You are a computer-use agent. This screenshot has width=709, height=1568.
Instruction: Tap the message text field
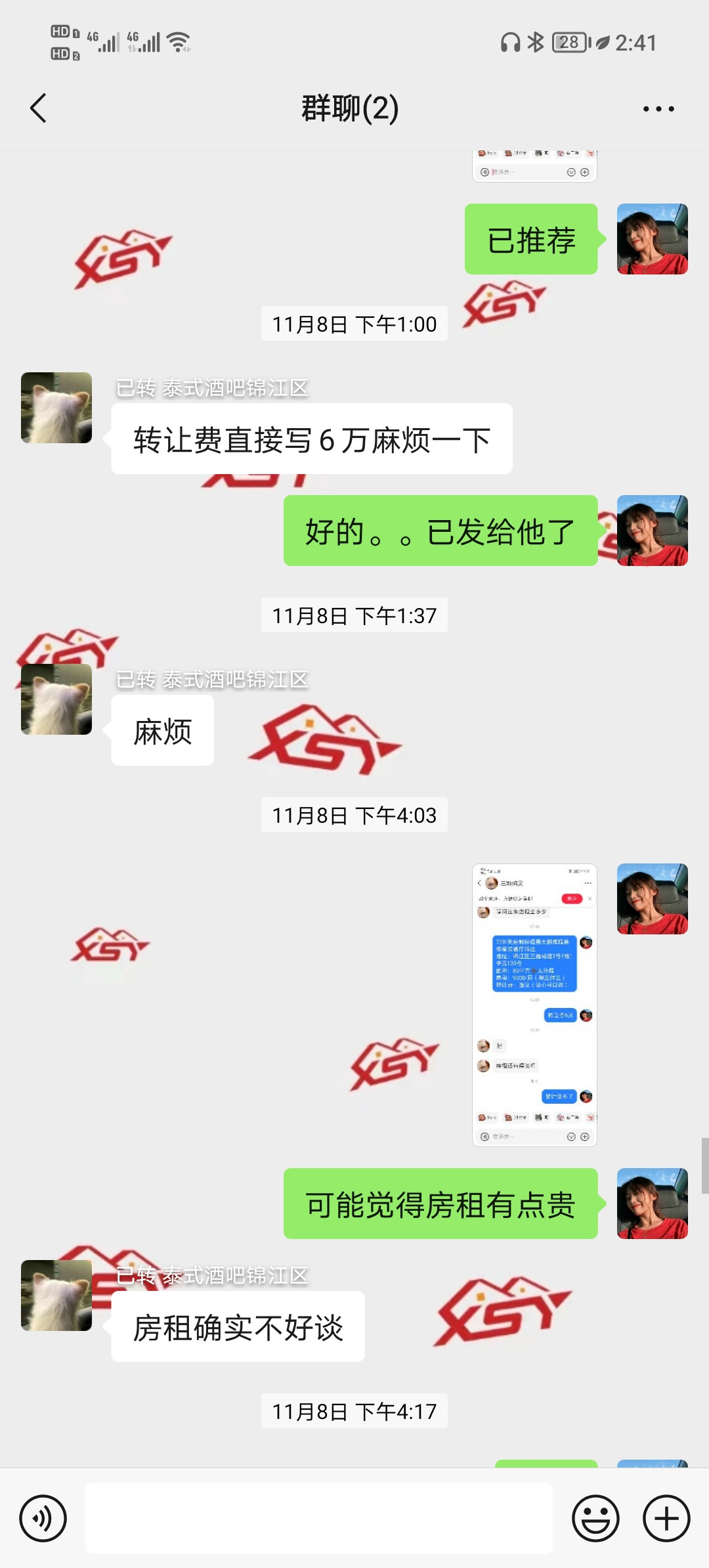point(318,1518)
